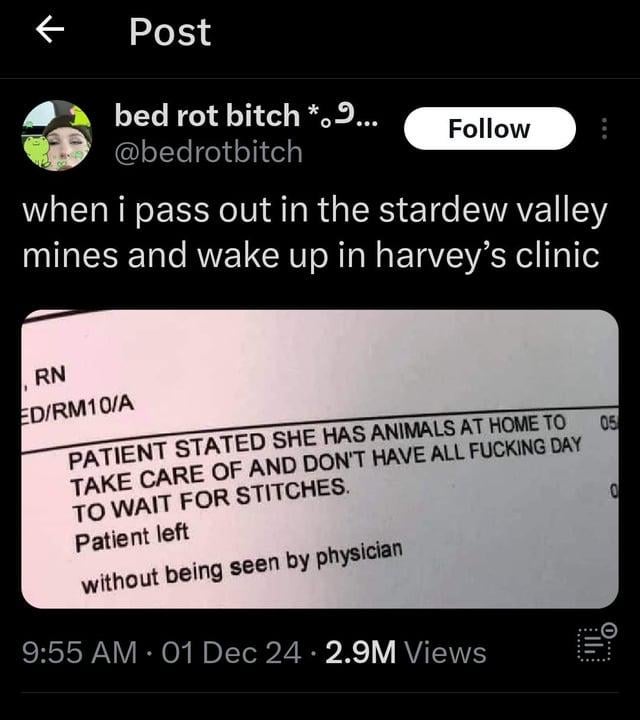Follow the bed rot bitch account
Screen dimensions: 640x720
[x=489, y=129]
